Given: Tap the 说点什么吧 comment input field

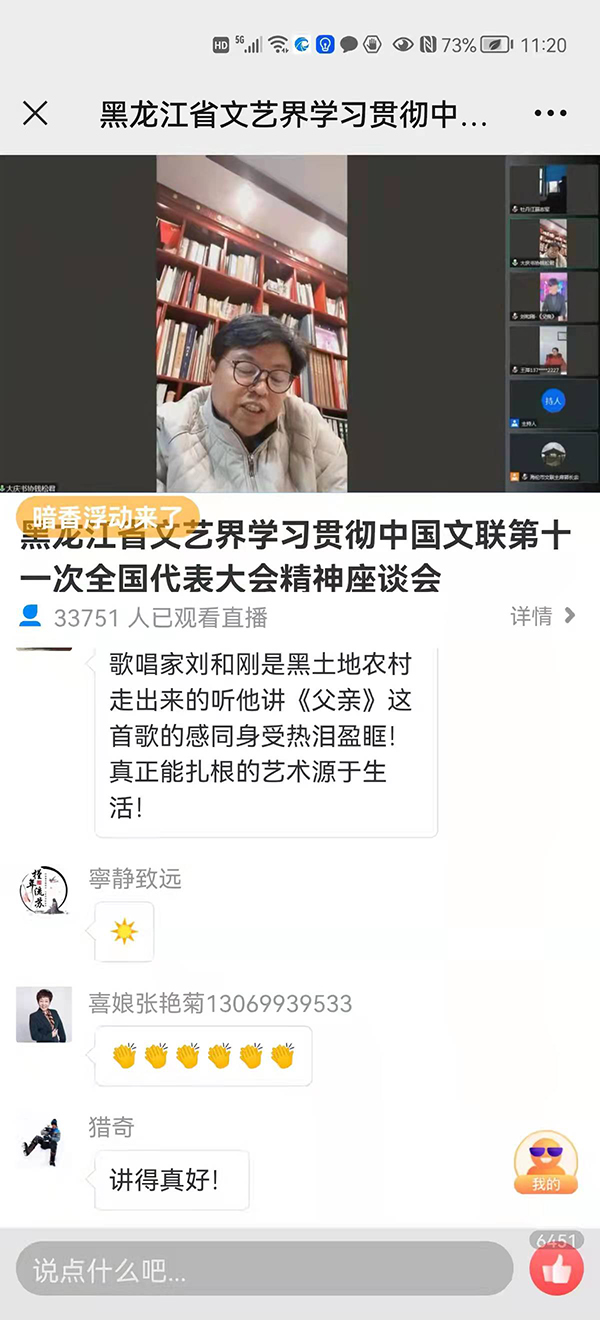Looking at the screenshot, I should (x=264, y=1270).
